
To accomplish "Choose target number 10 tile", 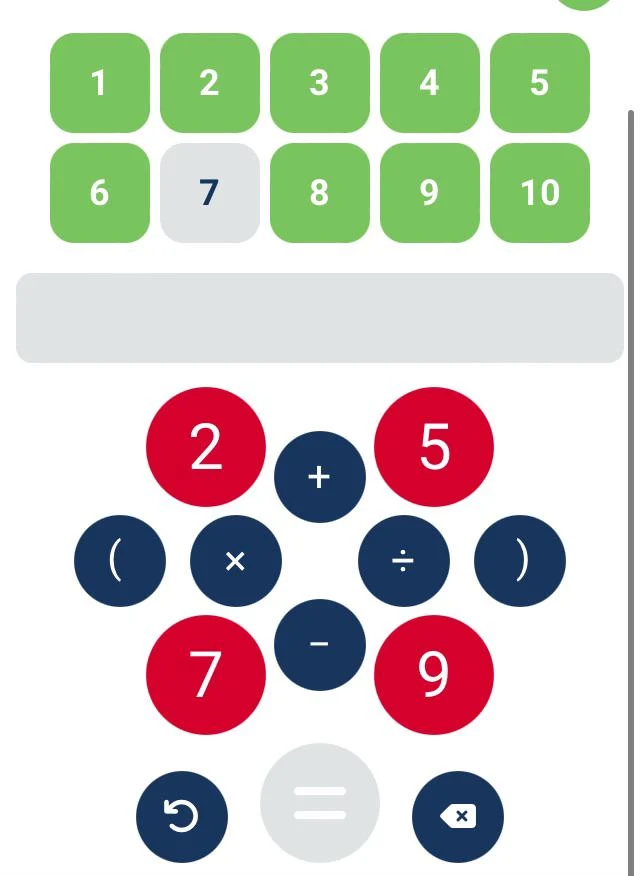I will coord(539,192).
